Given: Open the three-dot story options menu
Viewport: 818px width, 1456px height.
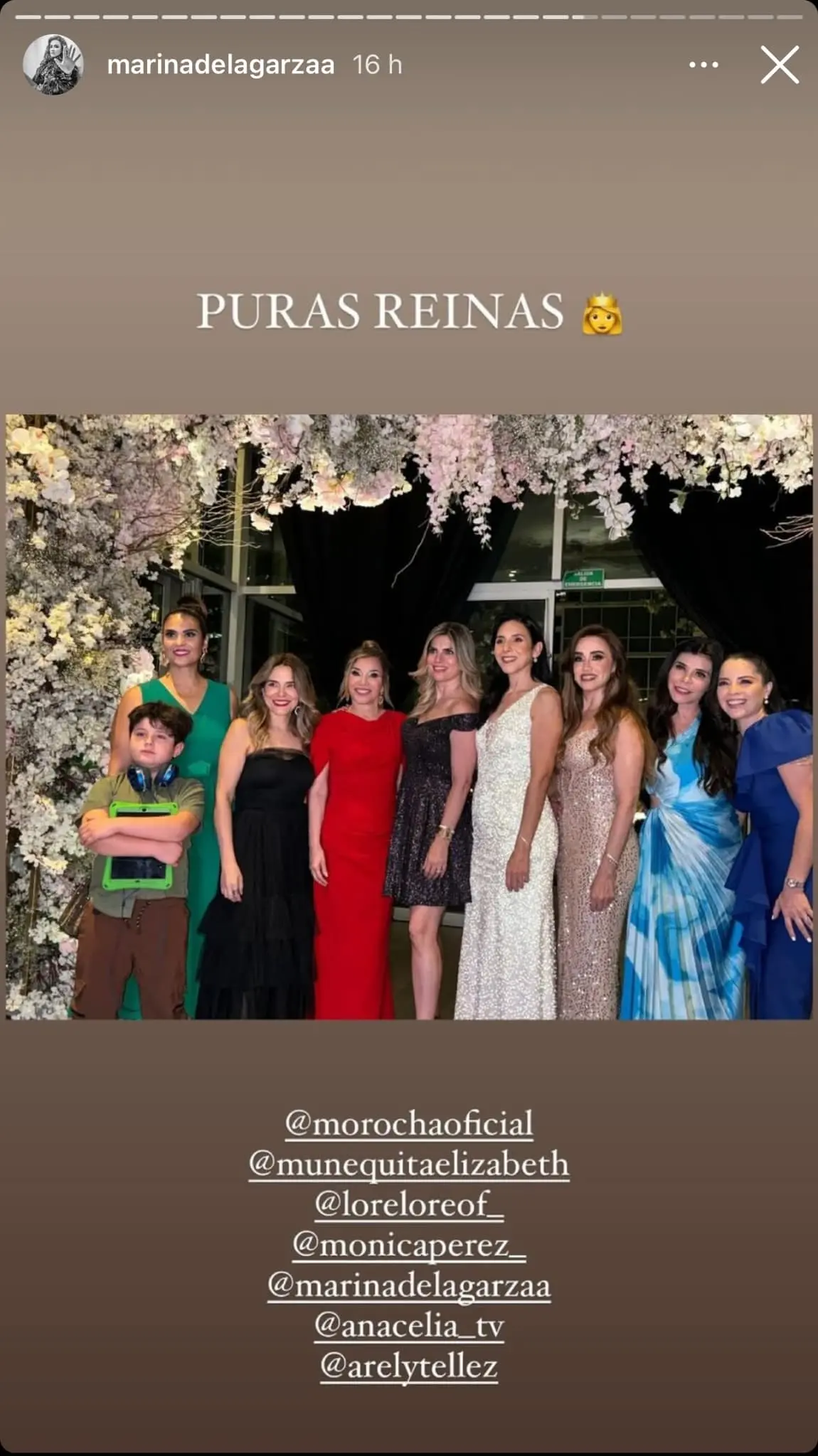Looking at the screenshot, I should point(703,65).
